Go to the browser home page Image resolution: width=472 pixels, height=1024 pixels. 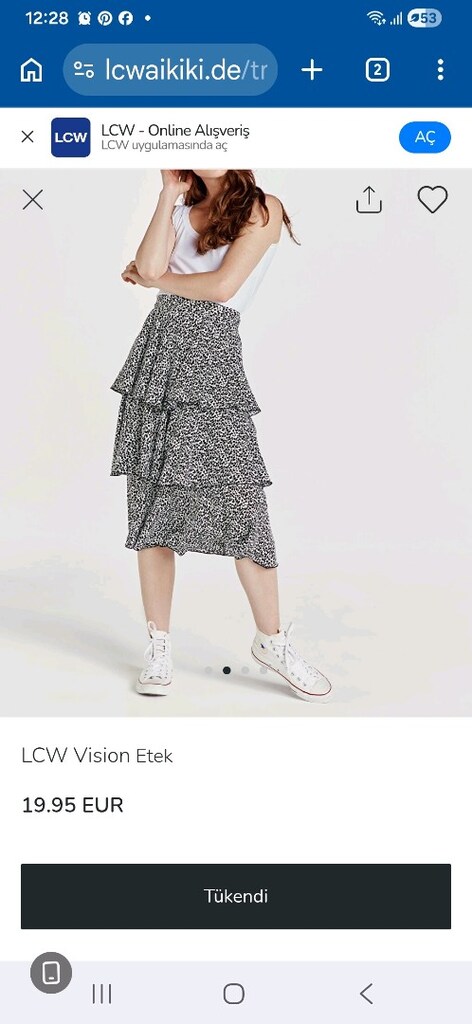(x=31, y=70)
